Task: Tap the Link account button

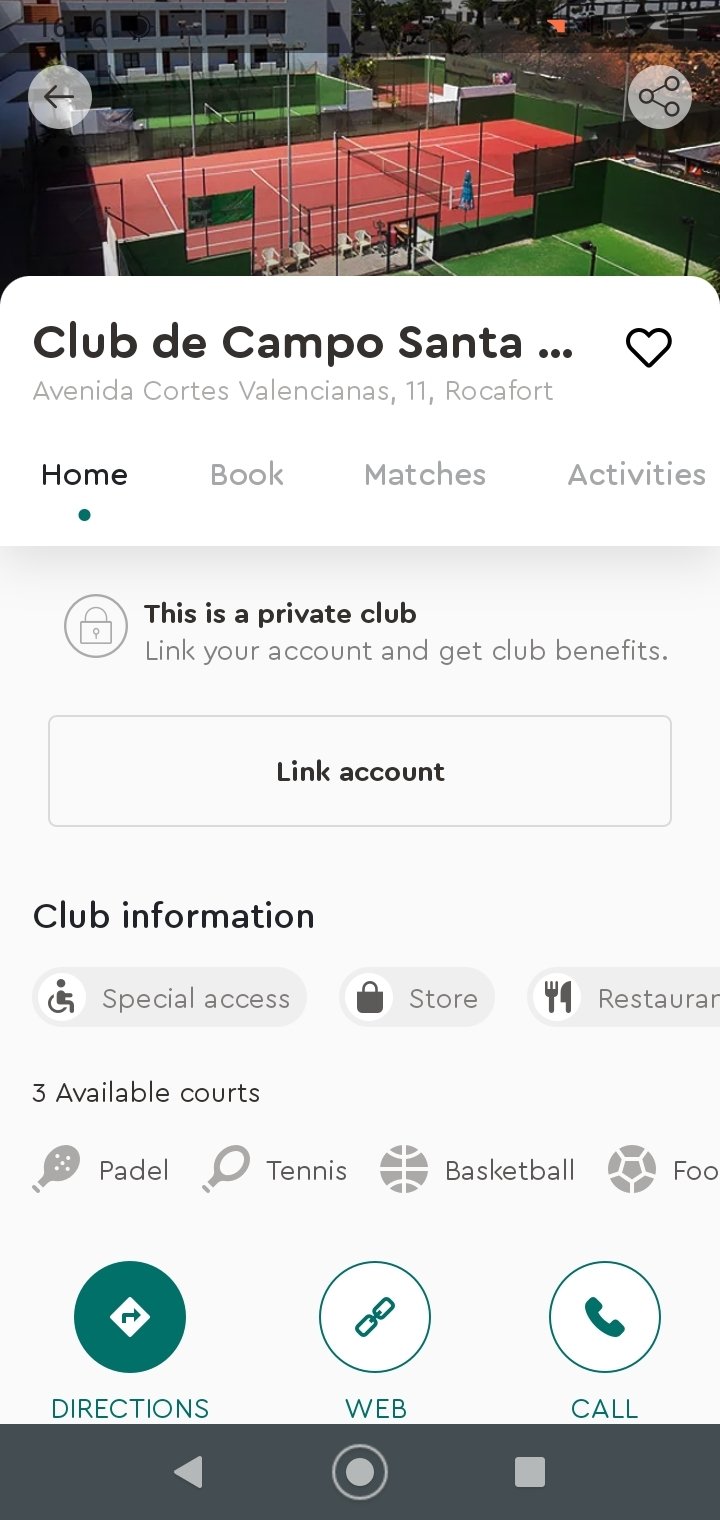Action: click(360, 771)
